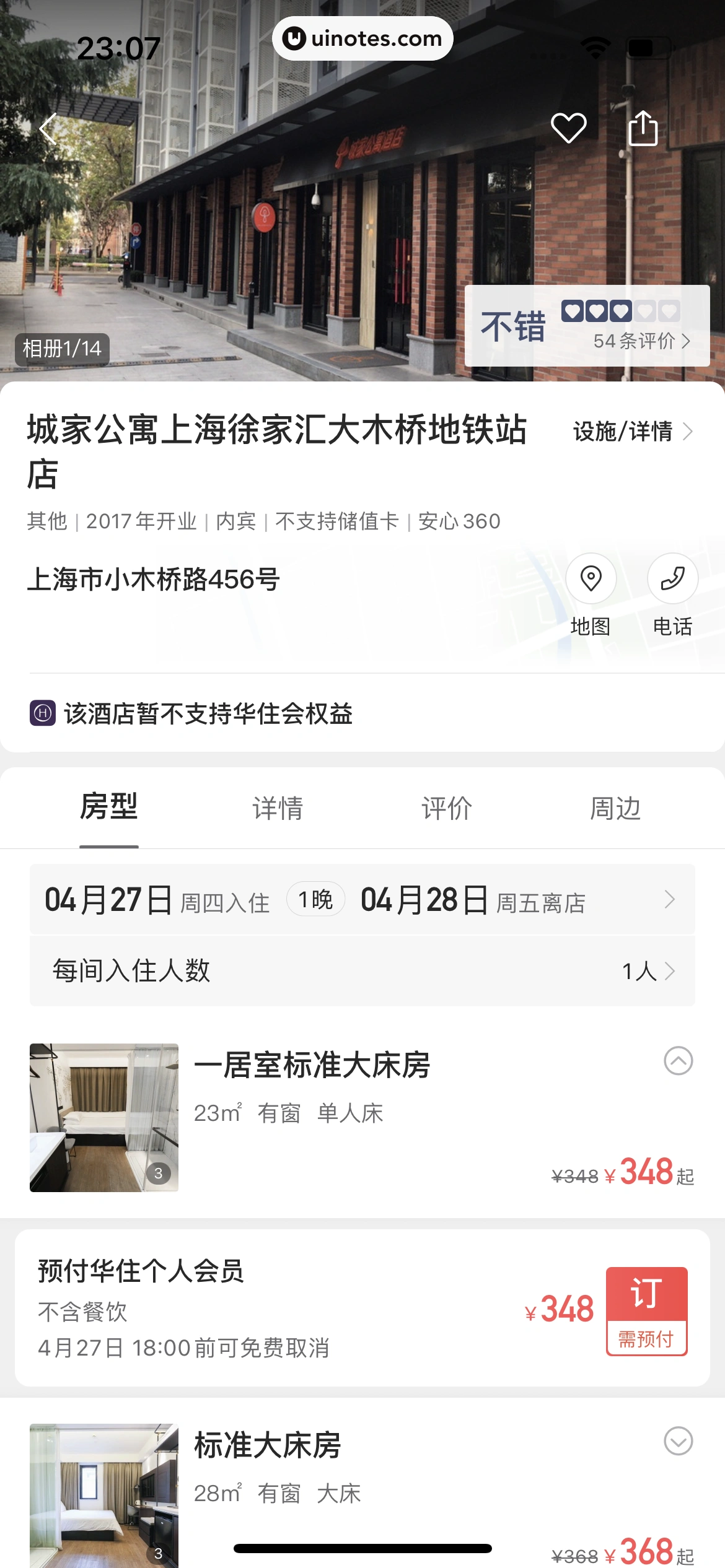The width and height of the screenshot is (725, 1568).
Task: Open the hotel photo album 相册1/14
Action: point(62,349)
